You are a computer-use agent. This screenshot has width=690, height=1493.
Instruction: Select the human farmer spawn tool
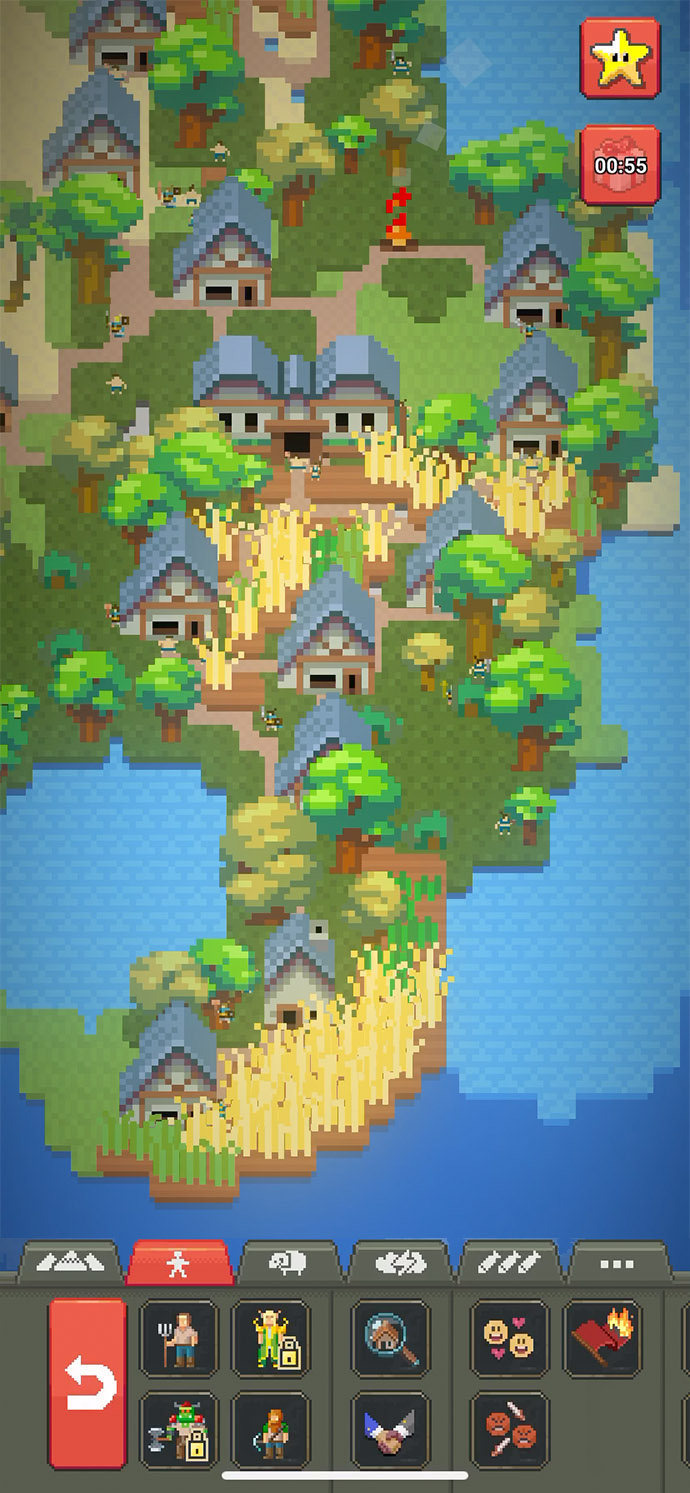pos(179,1338)
